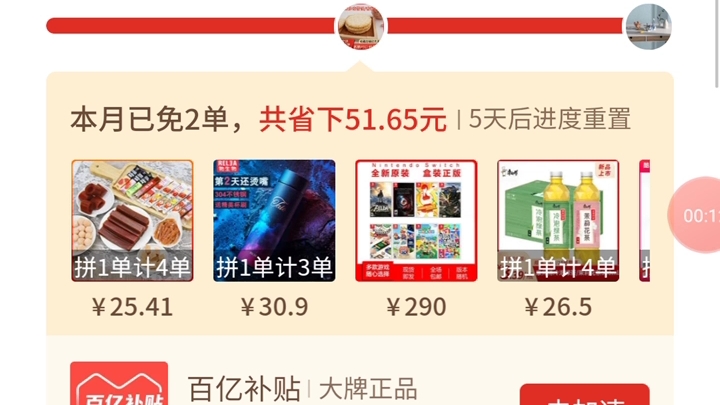Open the ¥25.41 snack assortment product
The image size is (720, 405).
[x=132, y=221]
